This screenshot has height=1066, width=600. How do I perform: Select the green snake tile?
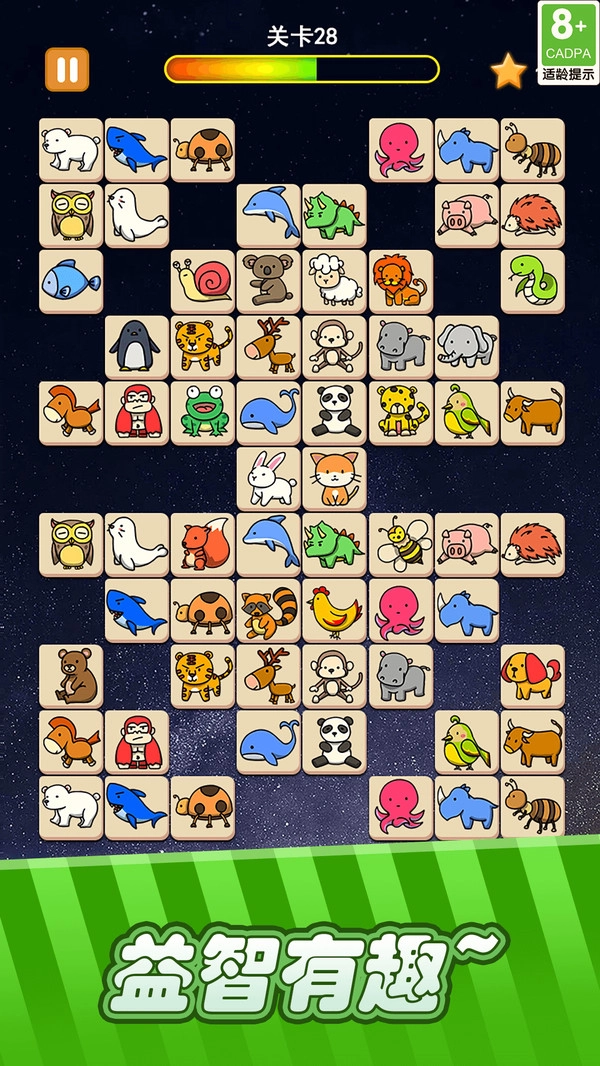tap(533, 281)
